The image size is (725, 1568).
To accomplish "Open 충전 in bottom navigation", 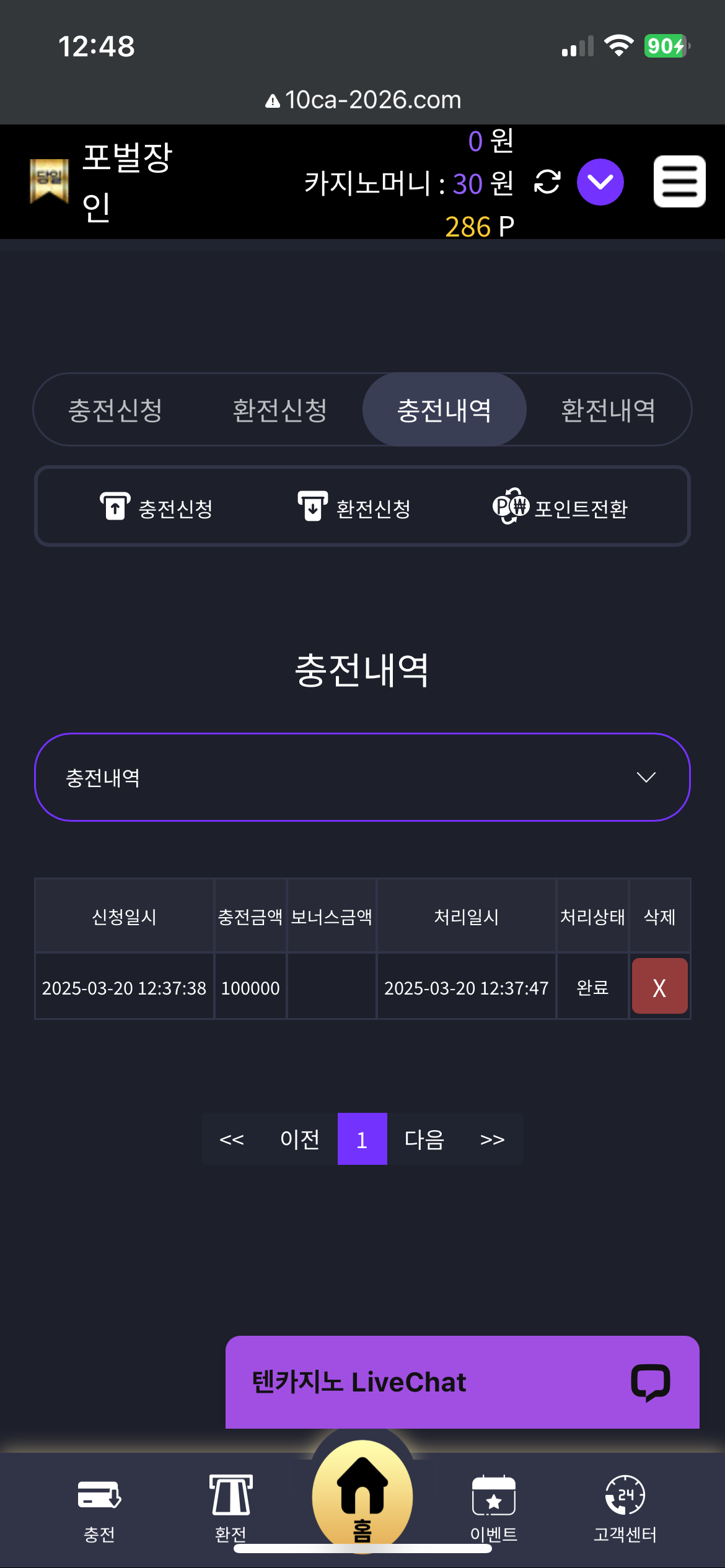I will point(99,1509).
